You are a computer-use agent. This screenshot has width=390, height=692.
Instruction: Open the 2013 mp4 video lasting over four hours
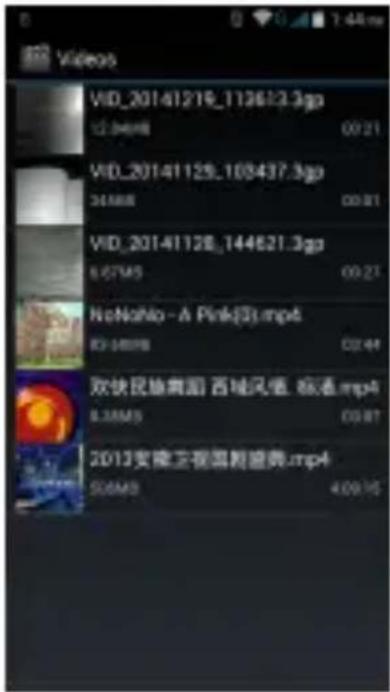(199, 478)
